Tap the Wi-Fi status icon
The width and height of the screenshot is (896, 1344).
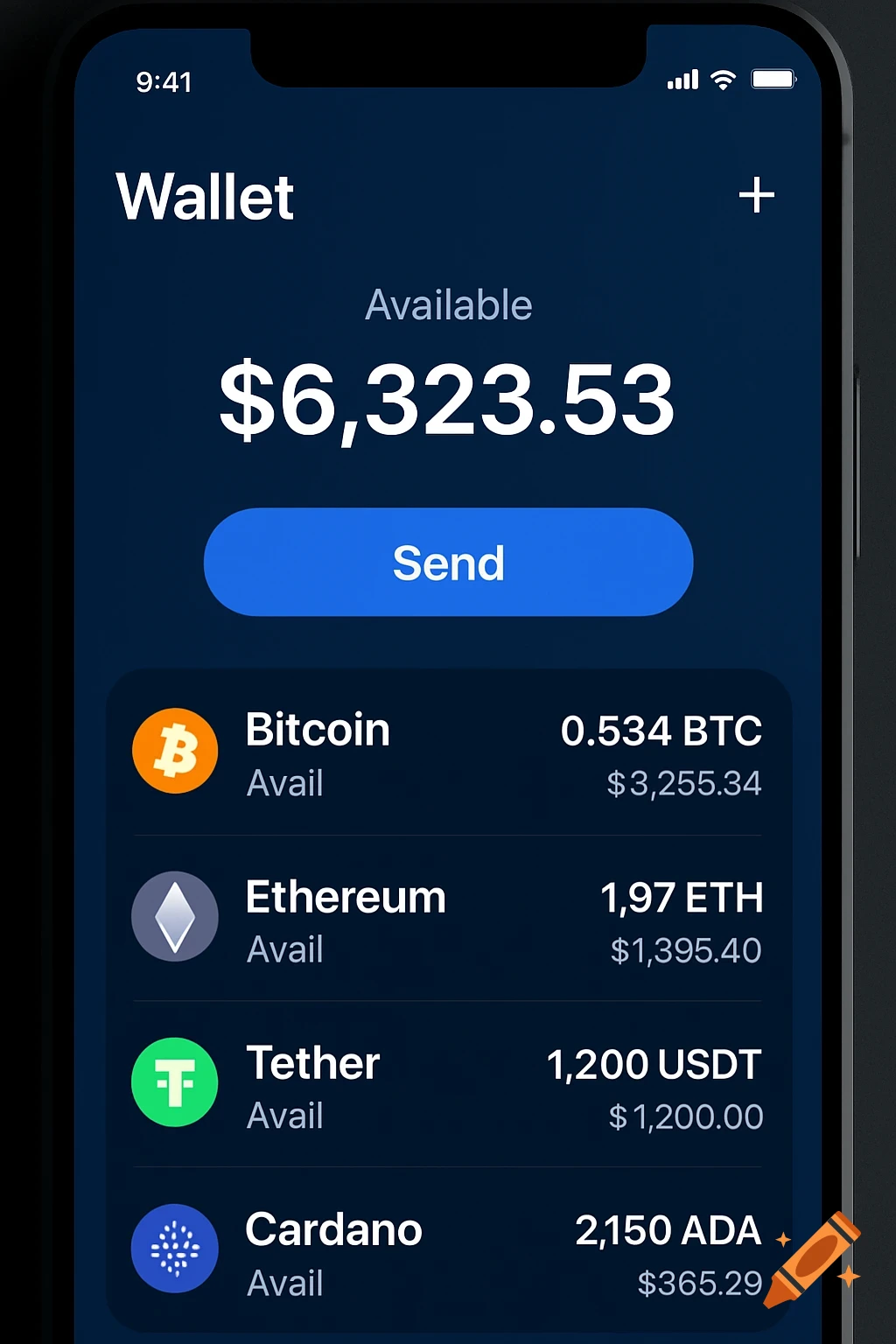point(721,80)
